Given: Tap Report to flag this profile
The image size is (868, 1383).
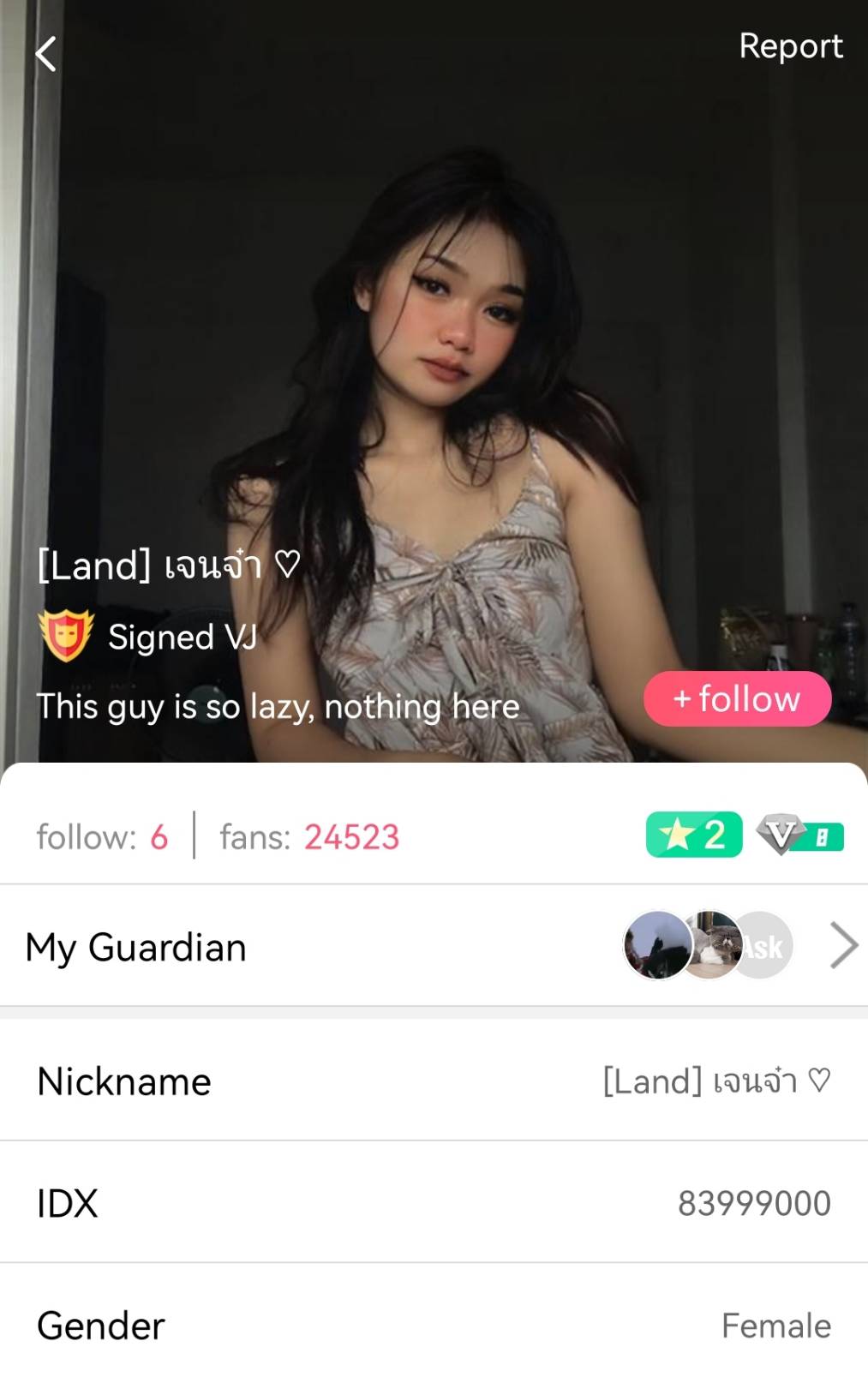Looking at the screenshot, I should coord(790,46).
